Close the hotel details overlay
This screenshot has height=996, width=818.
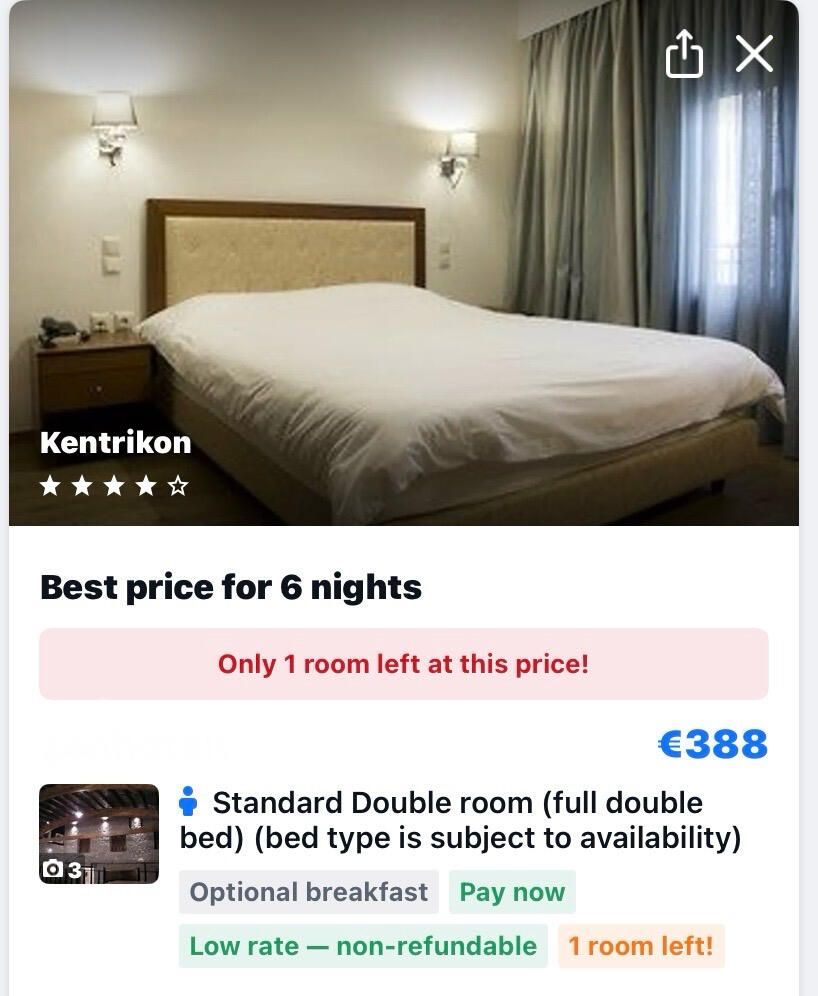click(754, 53)
